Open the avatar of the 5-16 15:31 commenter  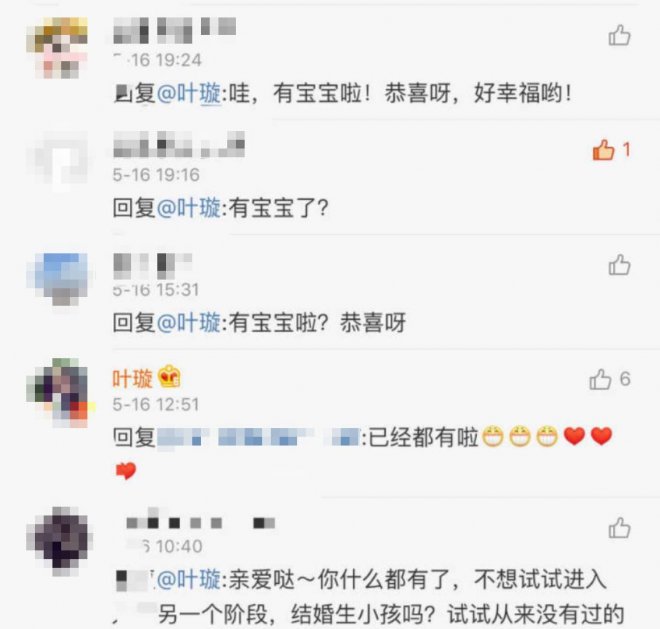(62, 277)
